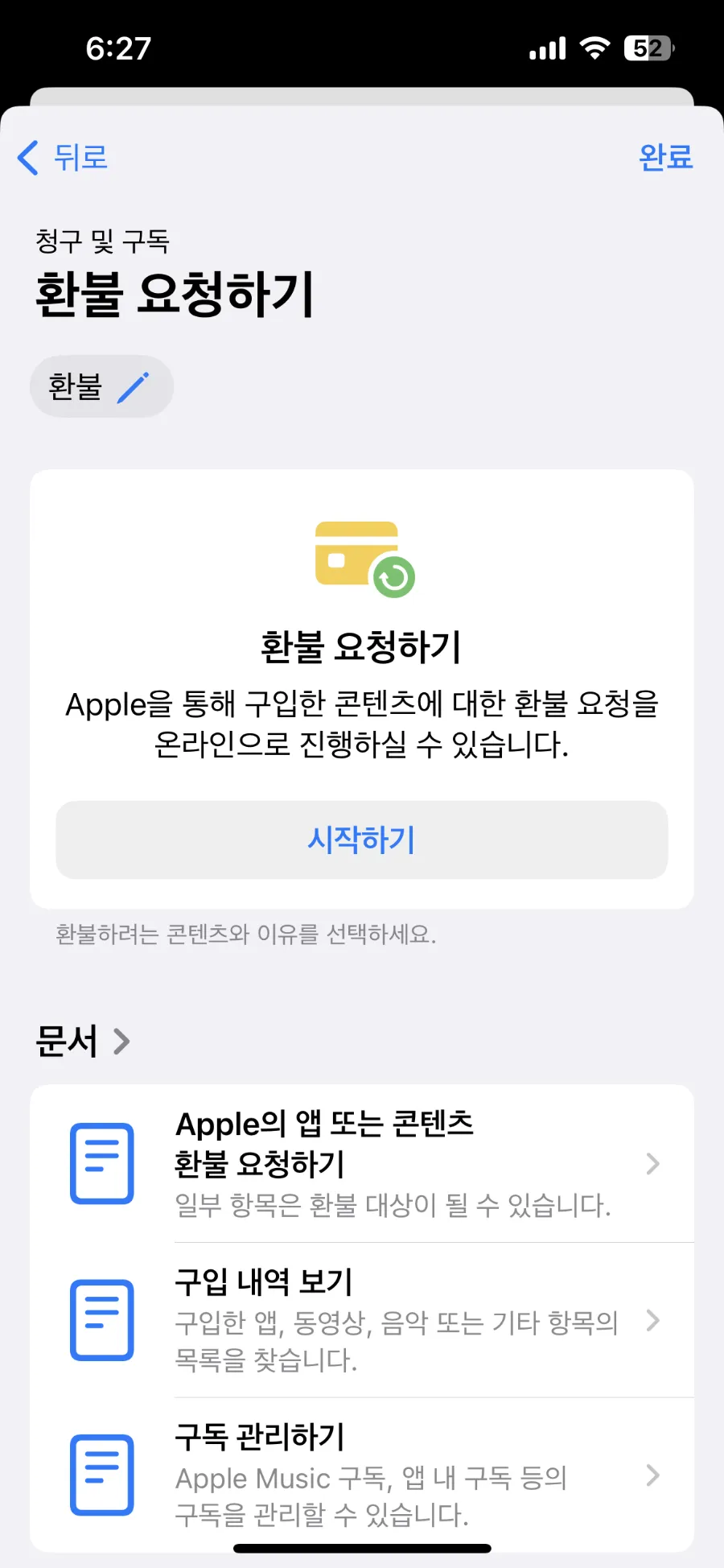Open Apple의 앱 또는 콘텐츠 환불 요청하기 article
This screenshot has width=724, height=1568.
[362, 1163]
